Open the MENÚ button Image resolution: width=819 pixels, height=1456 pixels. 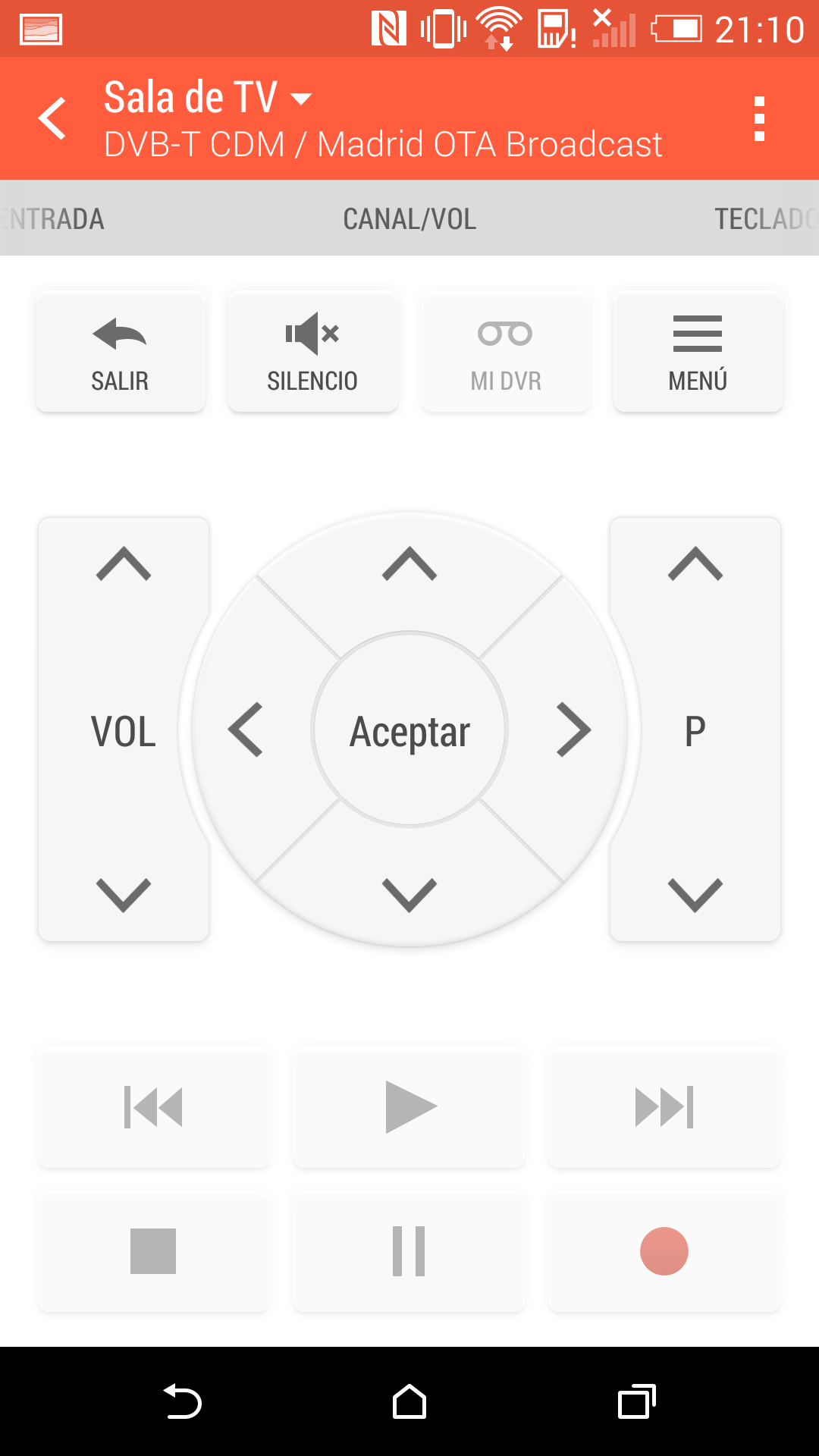[698, 353]
